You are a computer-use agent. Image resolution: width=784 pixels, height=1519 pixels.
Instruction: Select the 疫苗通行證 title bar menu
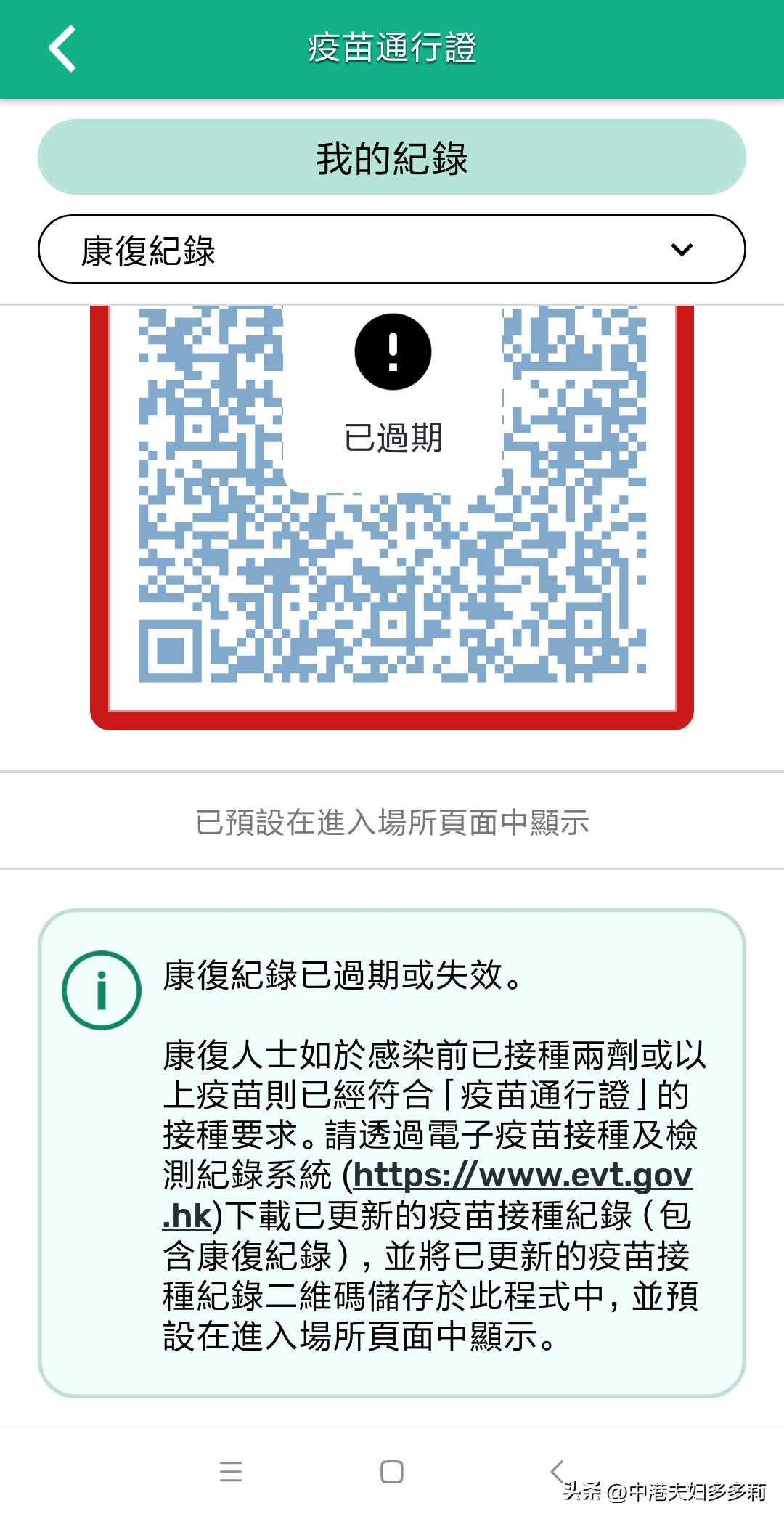(x=392, y=49)
